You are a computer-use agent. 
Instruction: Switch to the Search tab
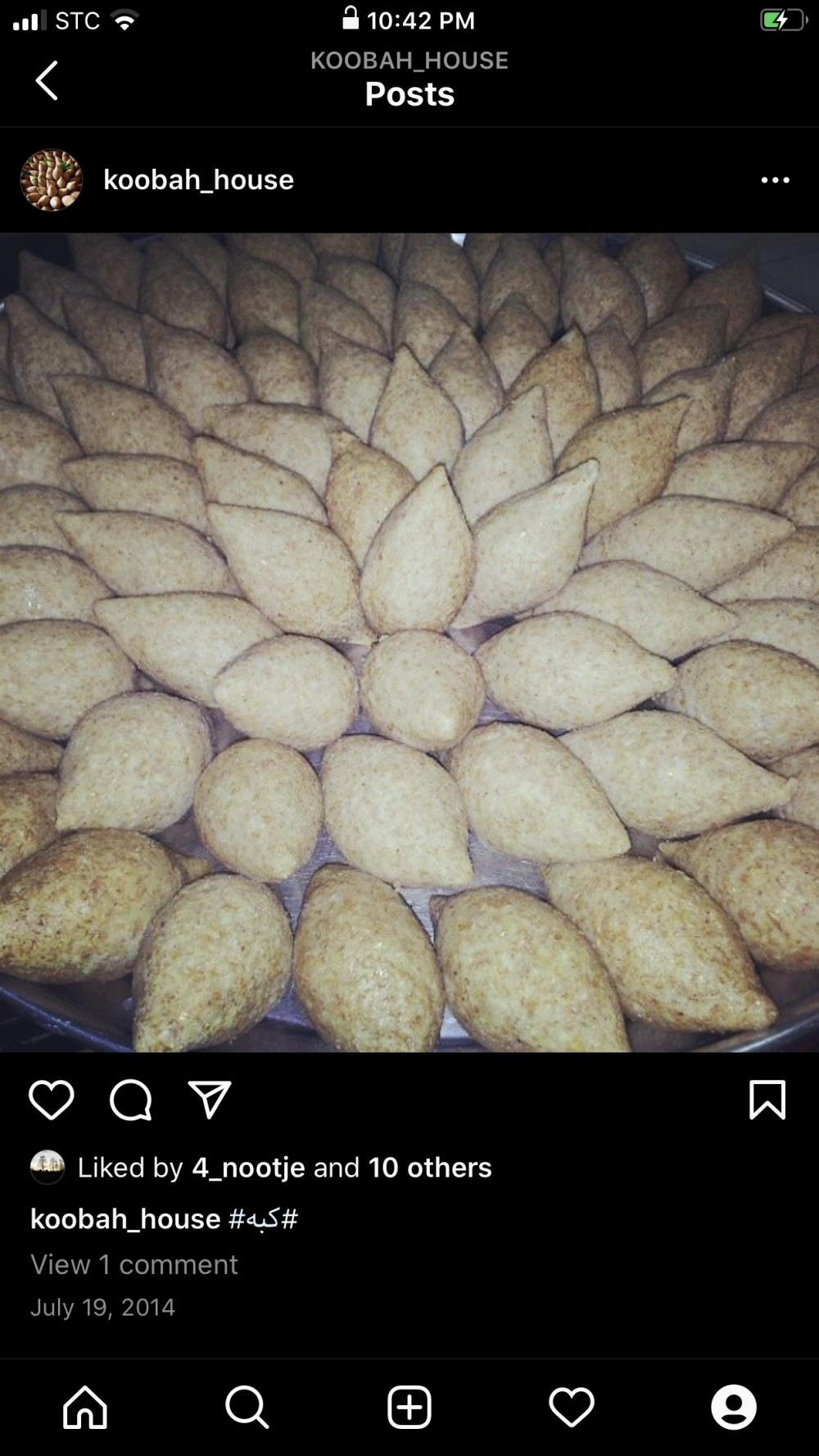(x=247, y=1408)
